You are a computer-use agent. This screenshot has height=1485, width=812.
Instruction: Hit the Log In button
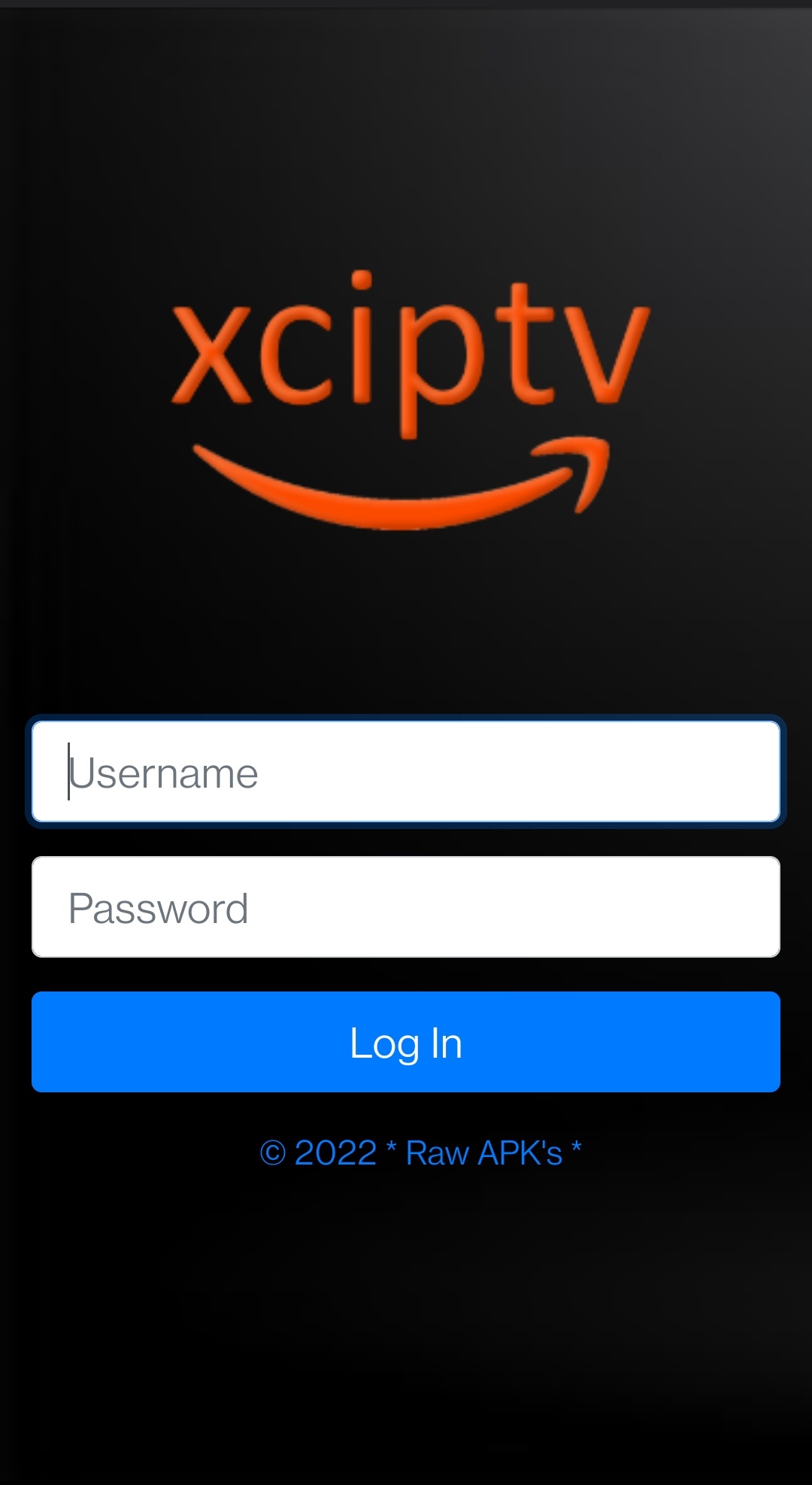pyautogui.click(x=406, y=1042)
